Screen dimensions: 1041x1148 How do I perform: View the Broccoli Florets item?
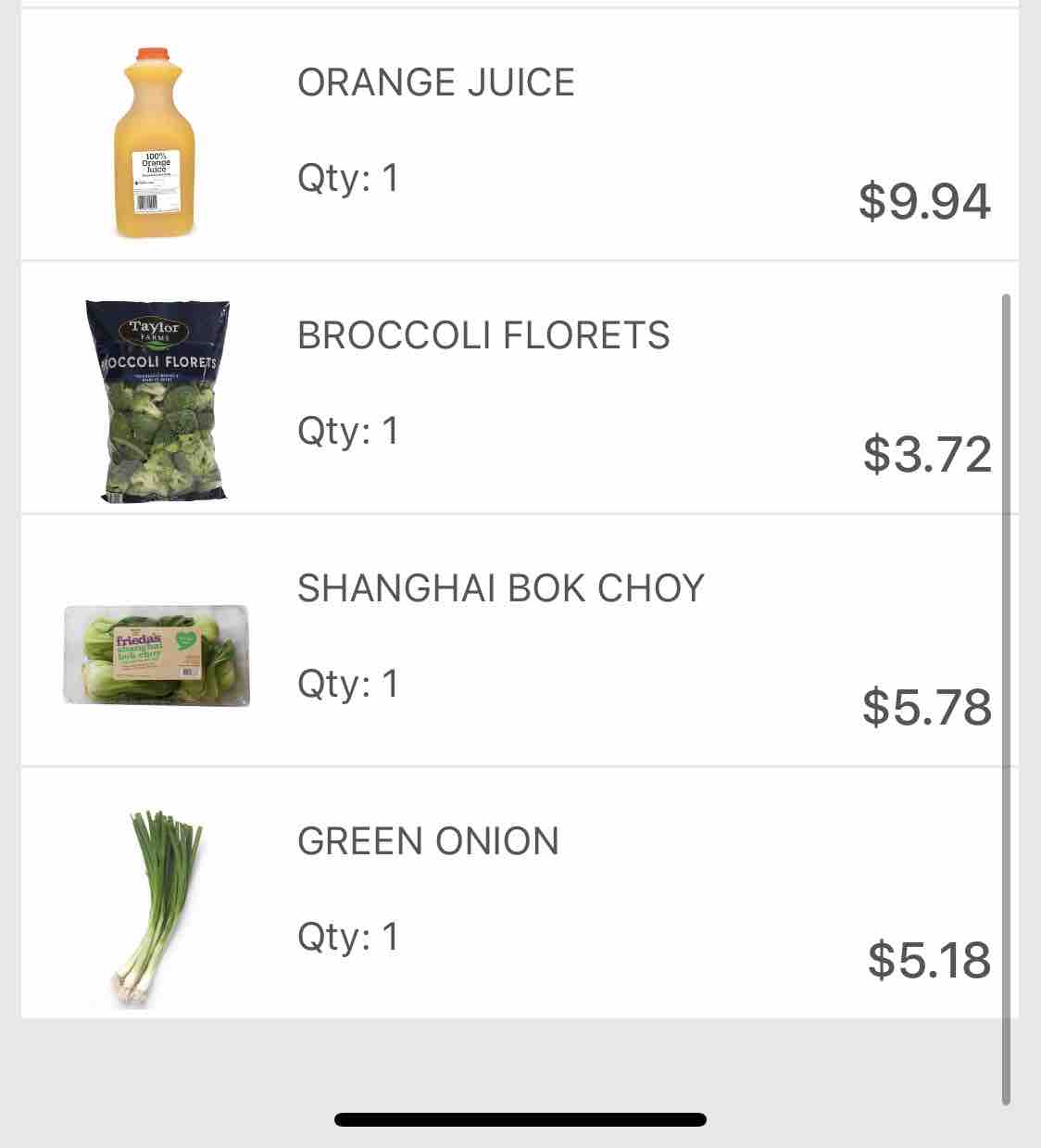point(483,336)
